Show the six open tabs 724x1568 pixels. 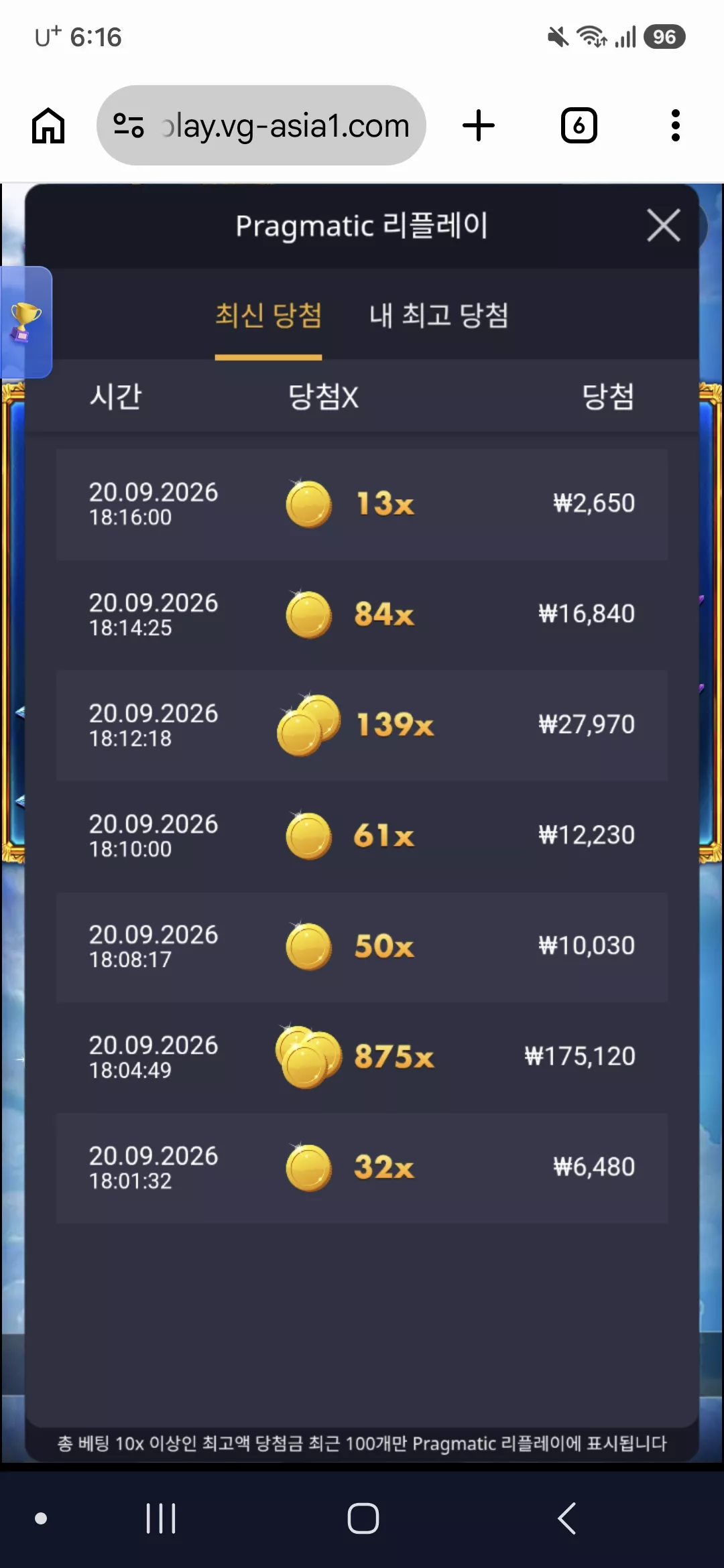pos(579,125)
